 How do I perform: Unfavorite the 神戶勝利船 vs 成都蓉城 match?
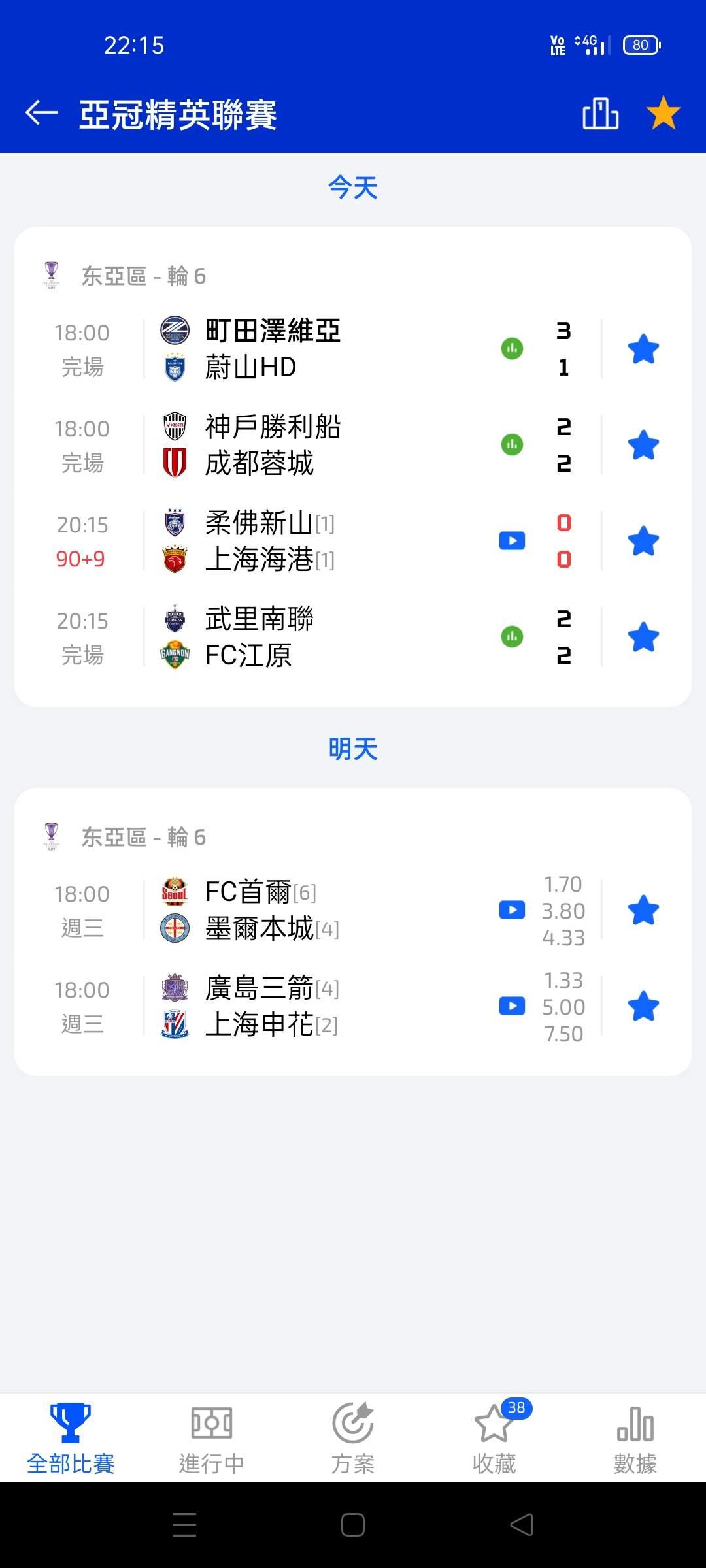point(643,445)
